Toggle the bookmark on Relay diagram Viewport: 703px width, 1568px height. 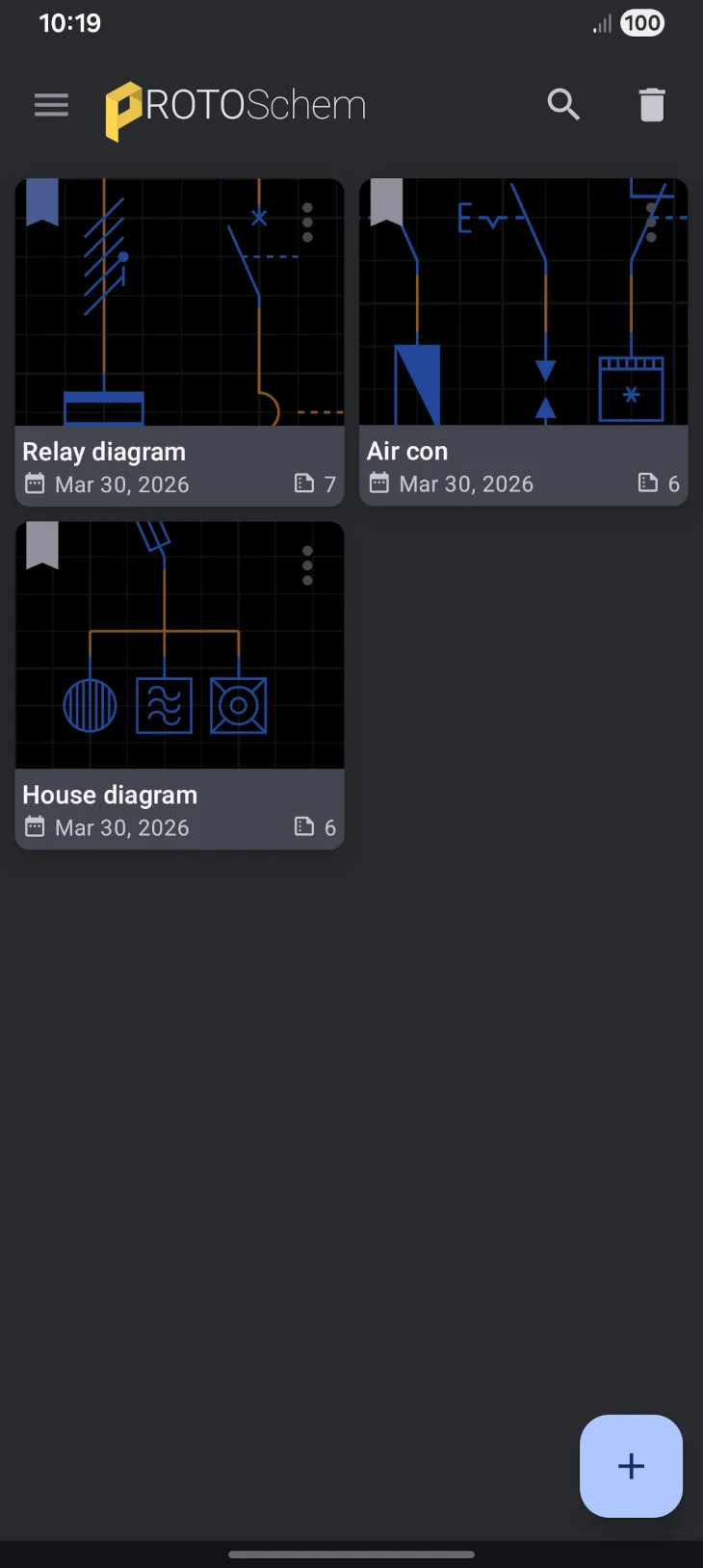tap(42, 202)
